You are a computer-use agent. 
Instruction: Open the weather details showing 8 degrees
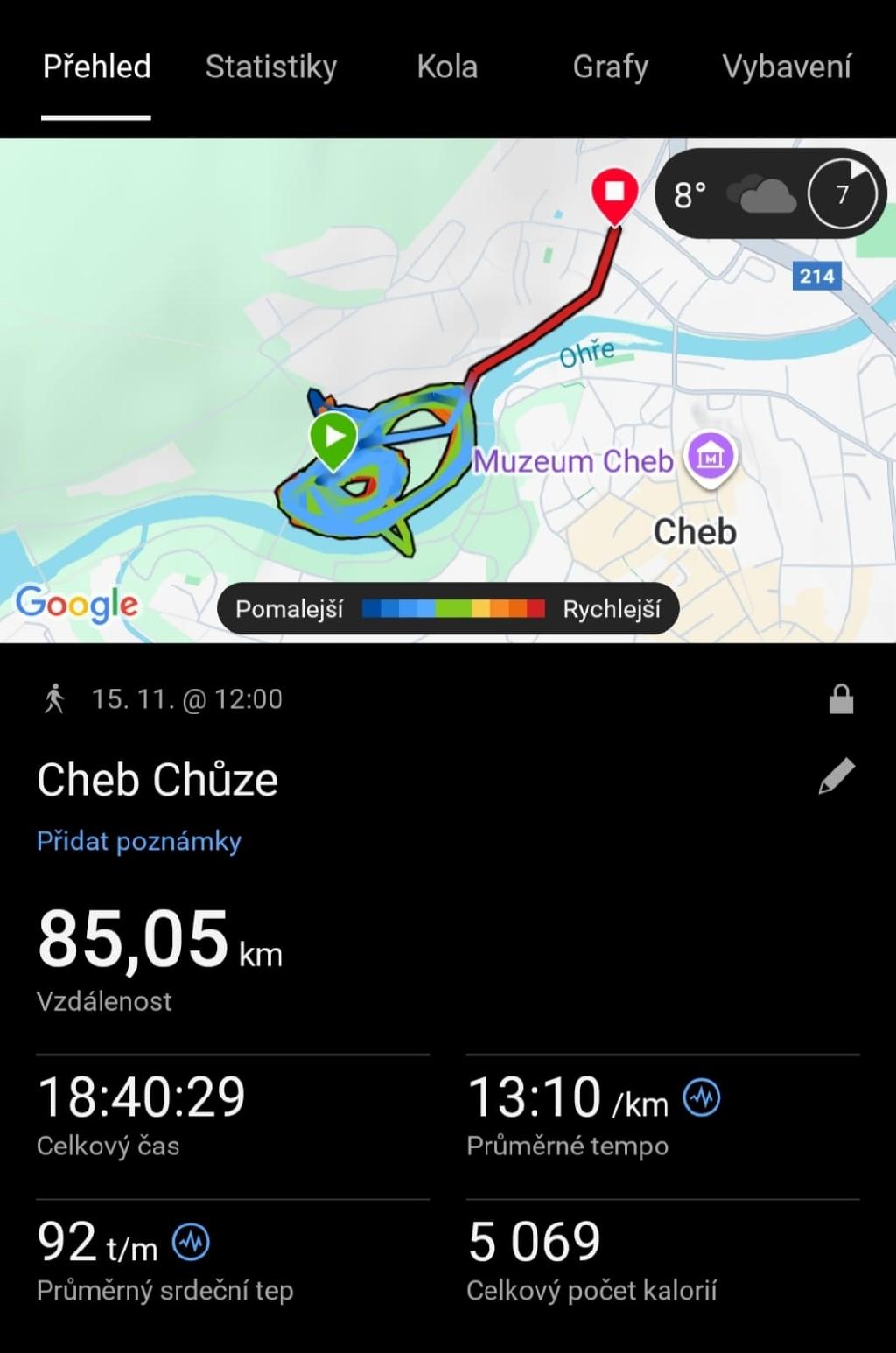pos(689,194)
